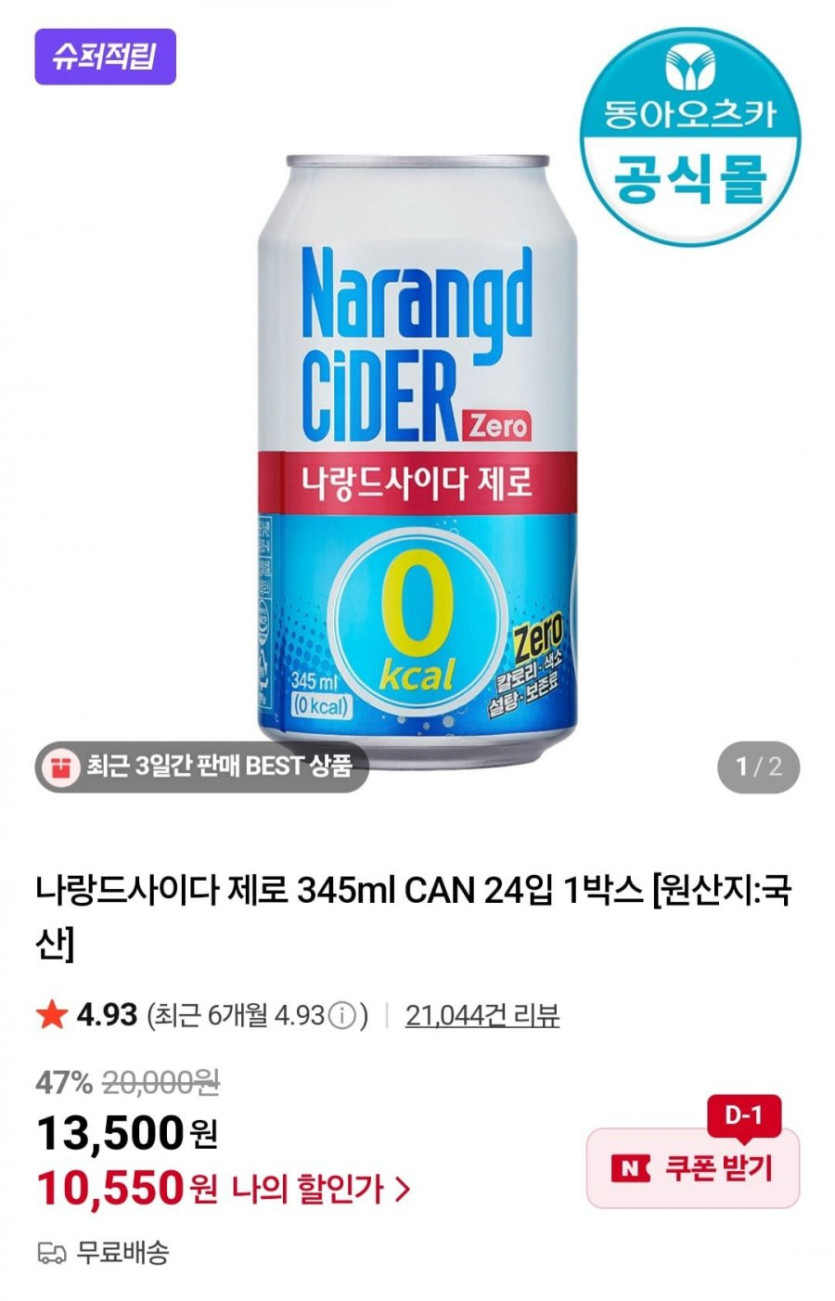View 나의 할인가 discount price details
Image resolution: width=835 pixels, height=1301 pixels.
320,1189
